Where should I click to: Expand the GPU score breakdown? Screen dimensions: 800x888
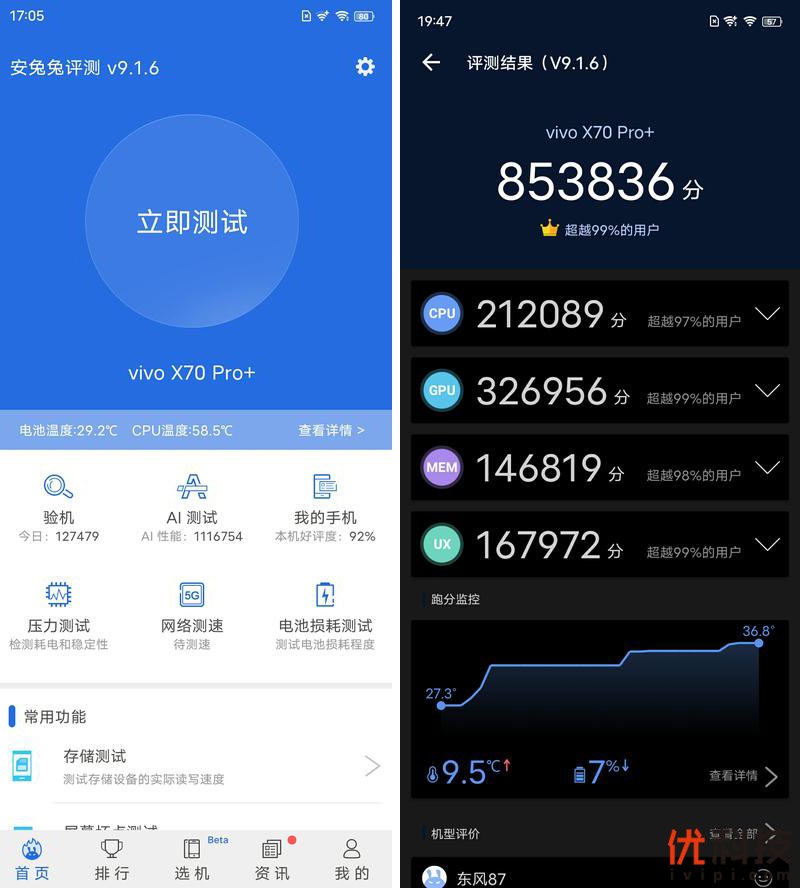pos(767,391)
